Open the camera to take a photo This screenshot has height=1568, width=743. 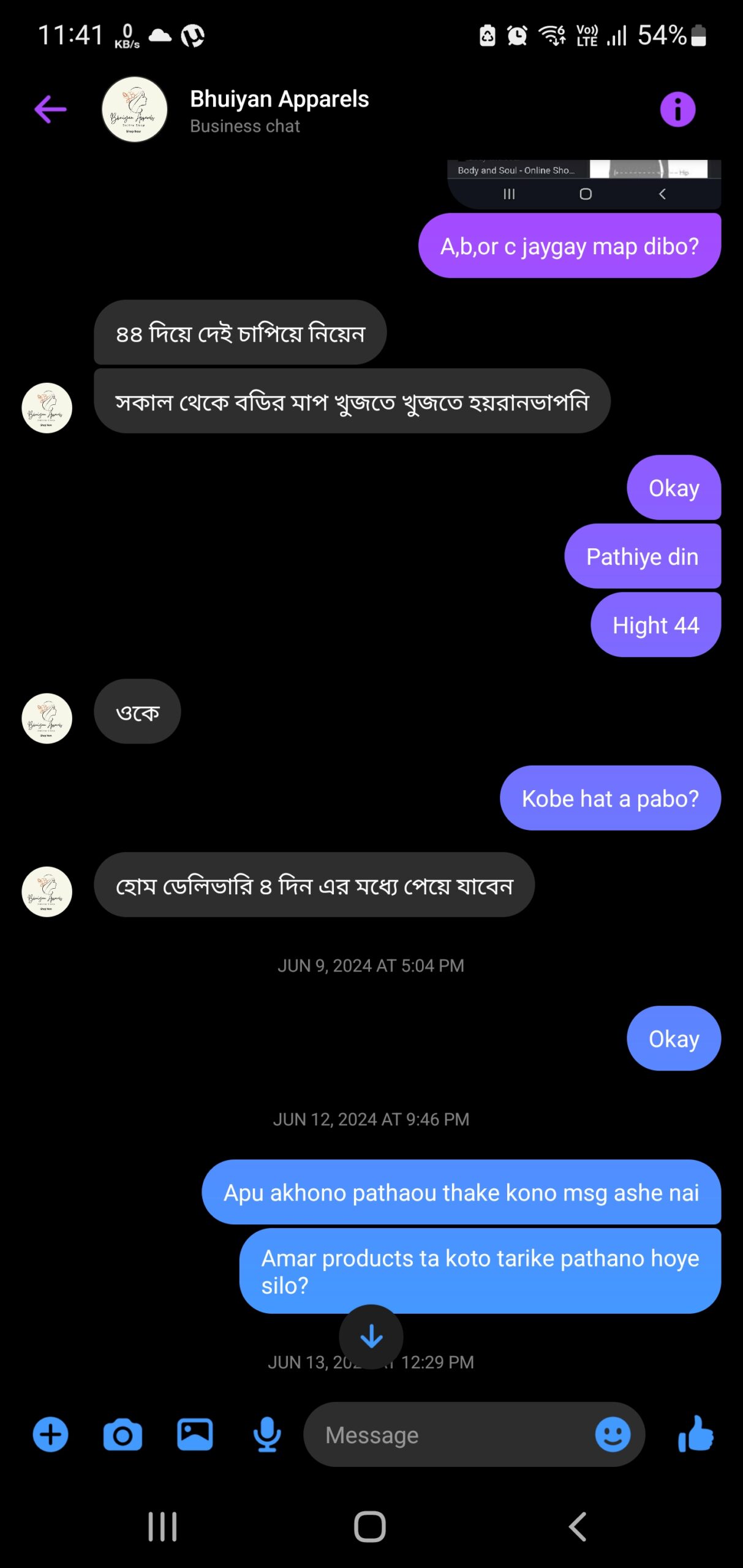(x=123, y=1434)
